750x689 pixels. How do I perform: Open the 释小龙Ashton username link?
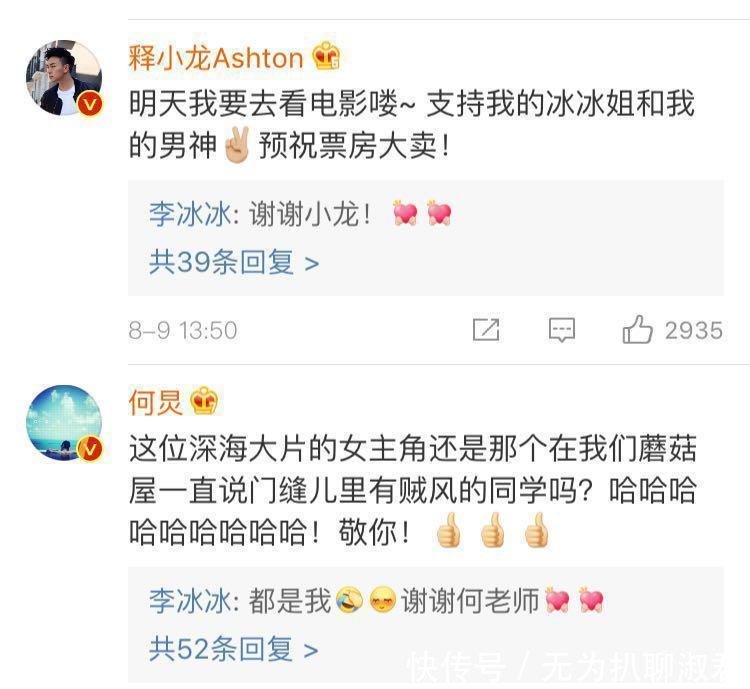point(215,58)
